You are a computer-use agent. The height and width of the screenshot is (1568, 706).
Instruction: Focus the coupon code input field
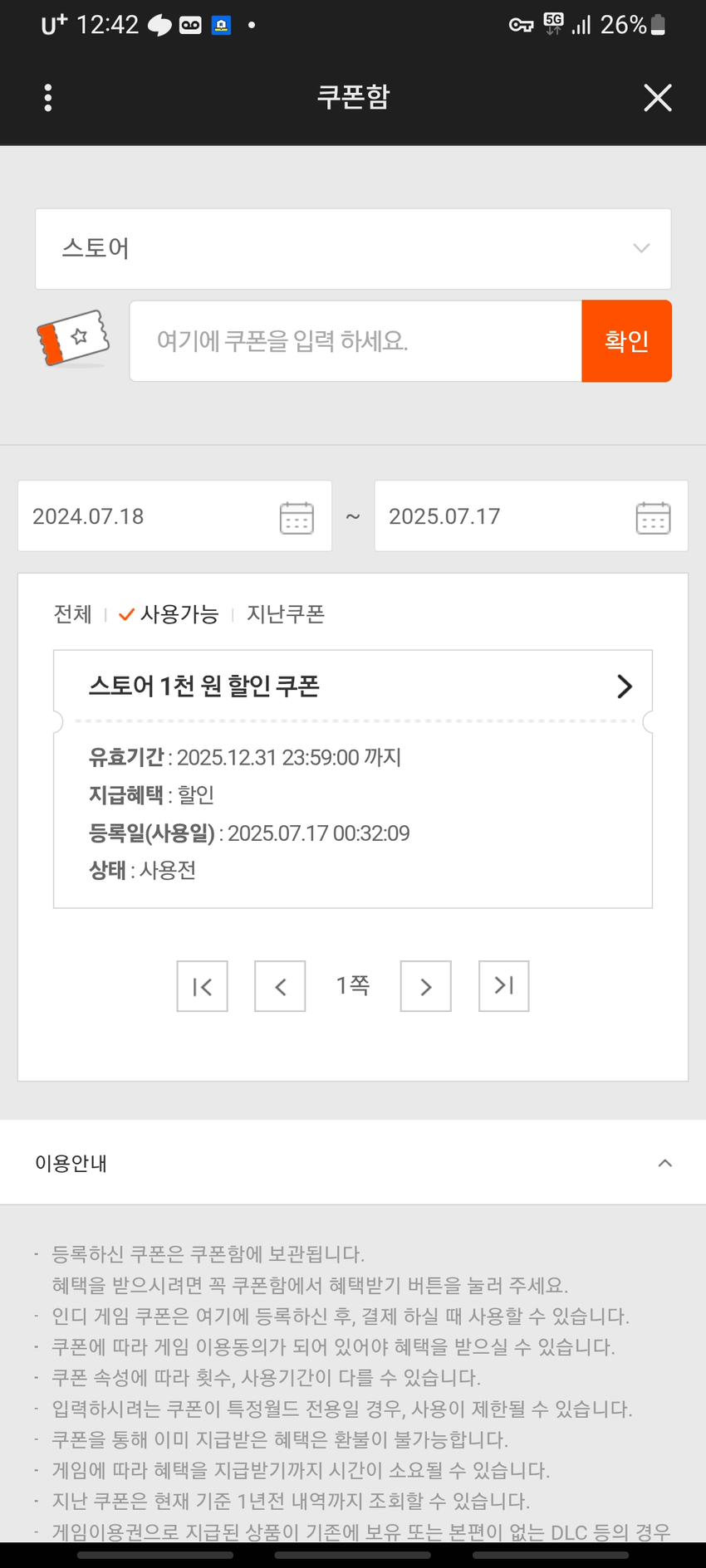click(355, 341)
